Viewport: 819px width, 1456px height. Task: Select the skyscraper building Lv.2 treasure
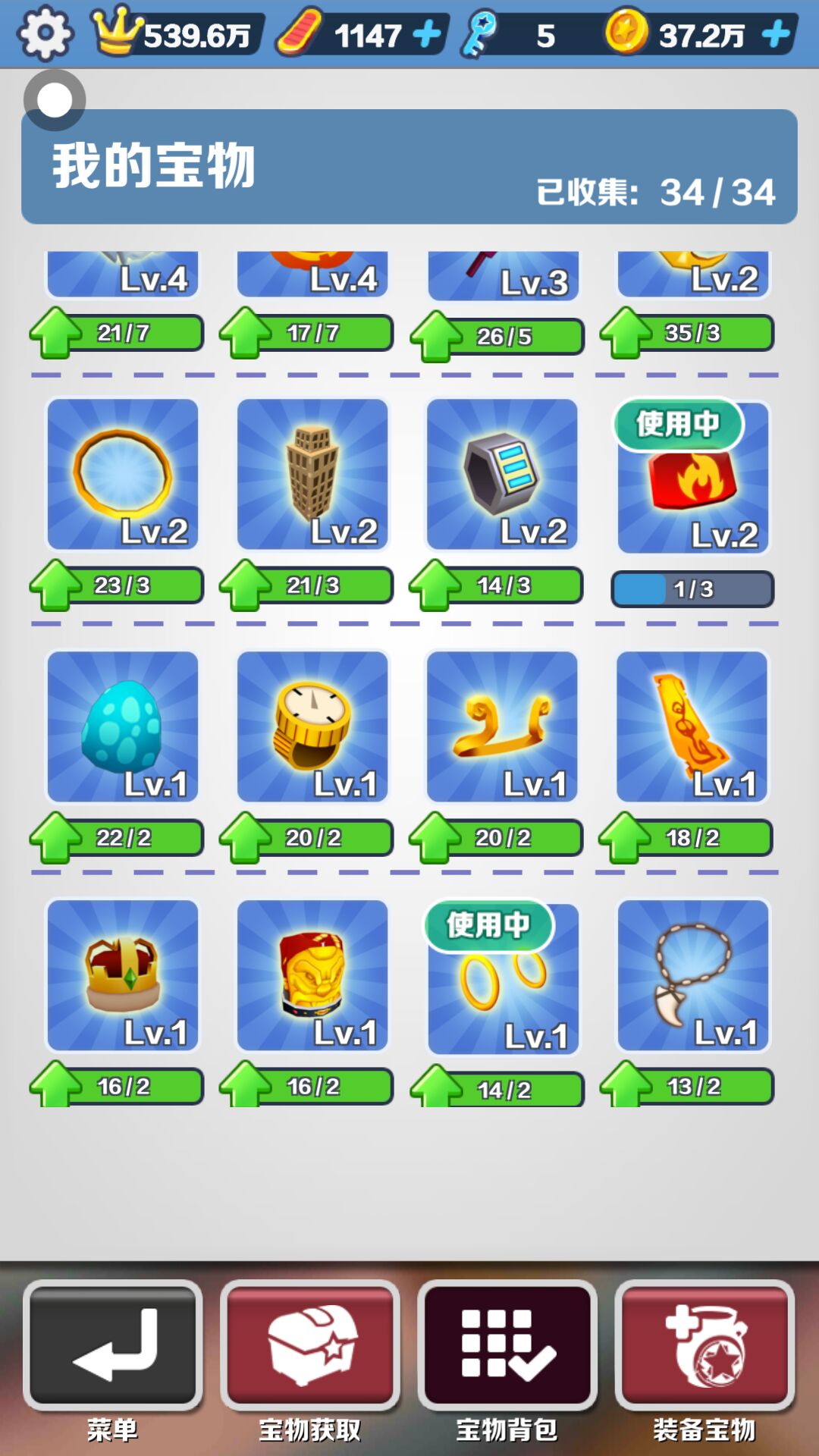point(312,475)
